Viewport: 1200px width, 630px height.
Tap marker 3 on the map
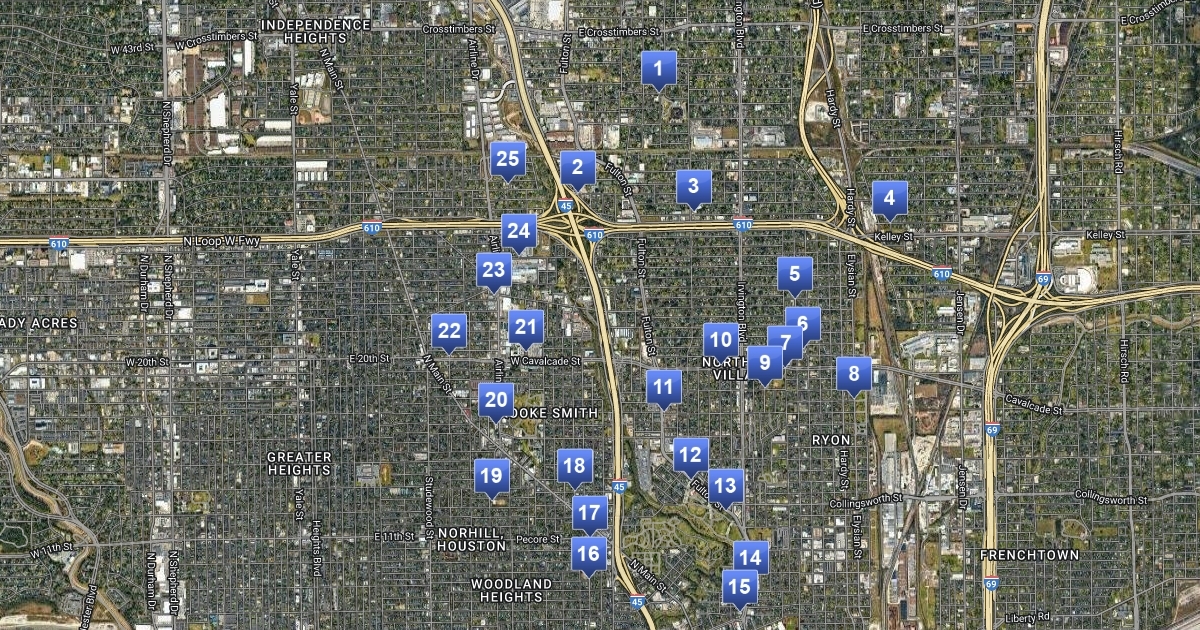click(x=693, y=185)
